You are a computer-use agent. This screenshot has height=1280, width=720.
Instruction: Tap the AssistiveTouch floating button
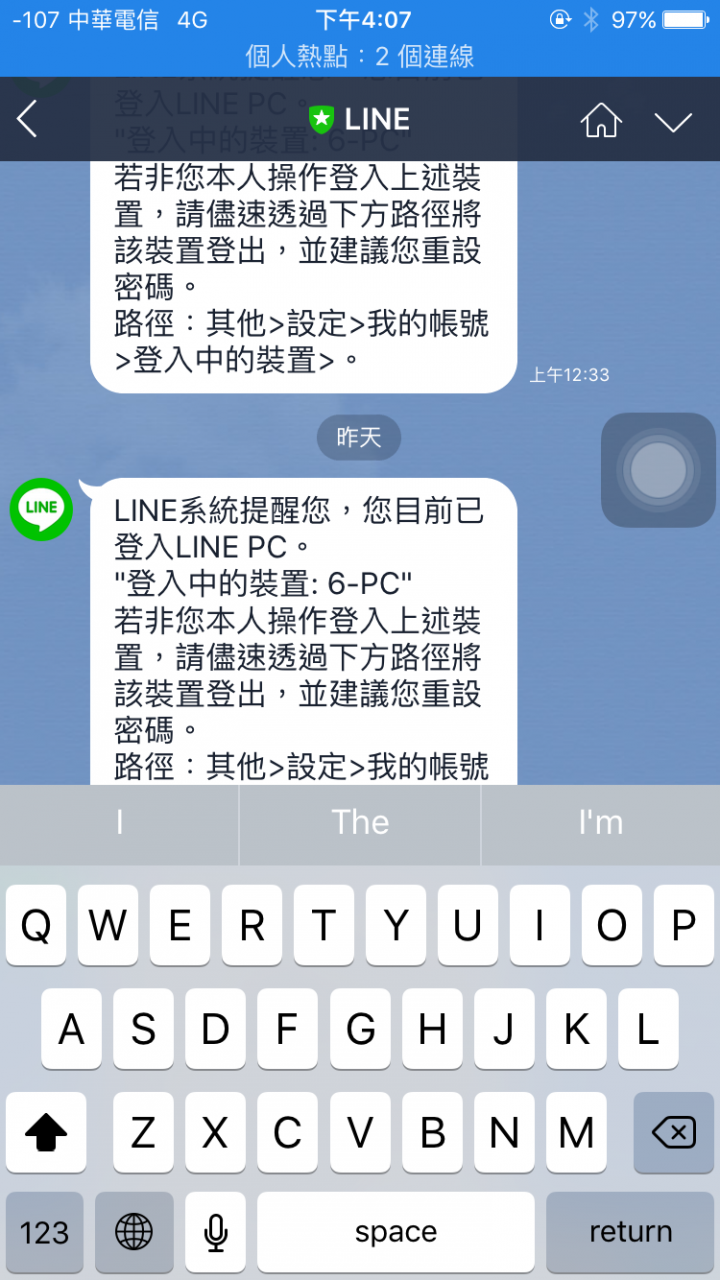(x=658, y=469)
